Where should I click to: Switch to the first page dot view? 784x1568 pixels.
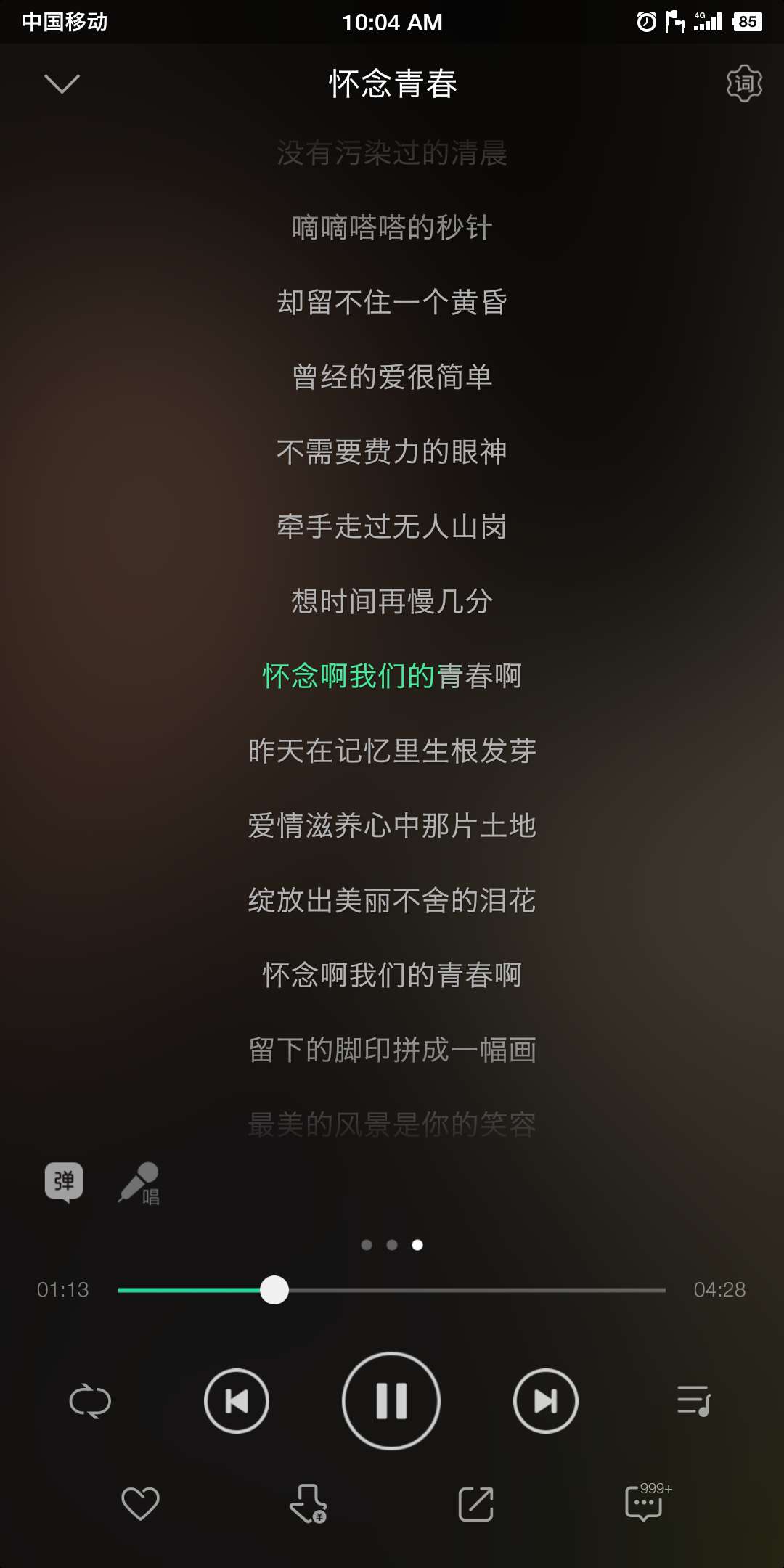pyautogui.click(x=365, y=1244)
